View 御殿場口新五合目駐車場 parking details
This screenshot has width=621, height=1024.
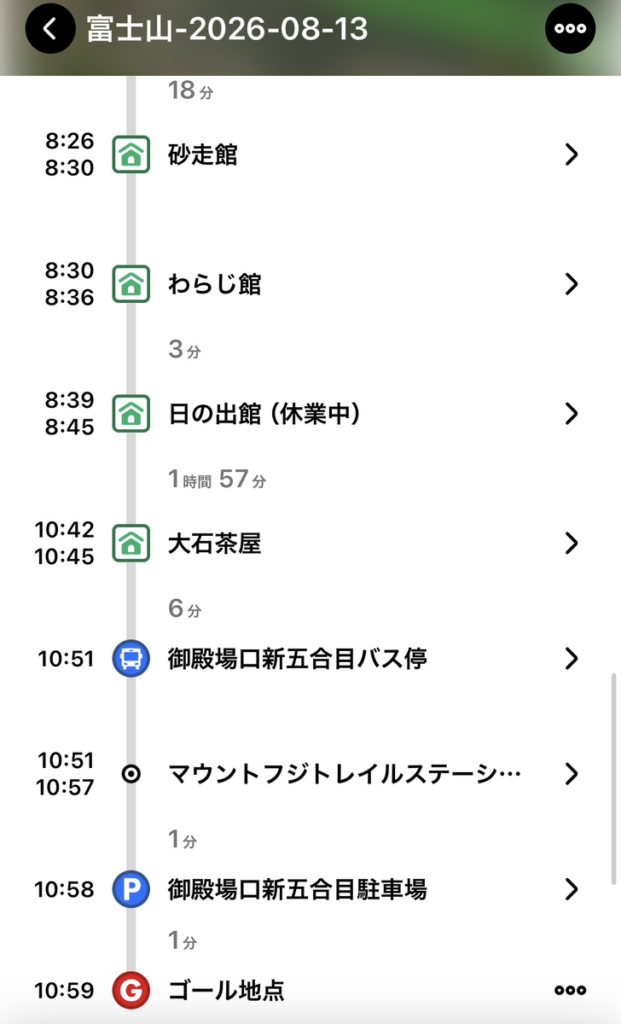[x=310, y=889]
